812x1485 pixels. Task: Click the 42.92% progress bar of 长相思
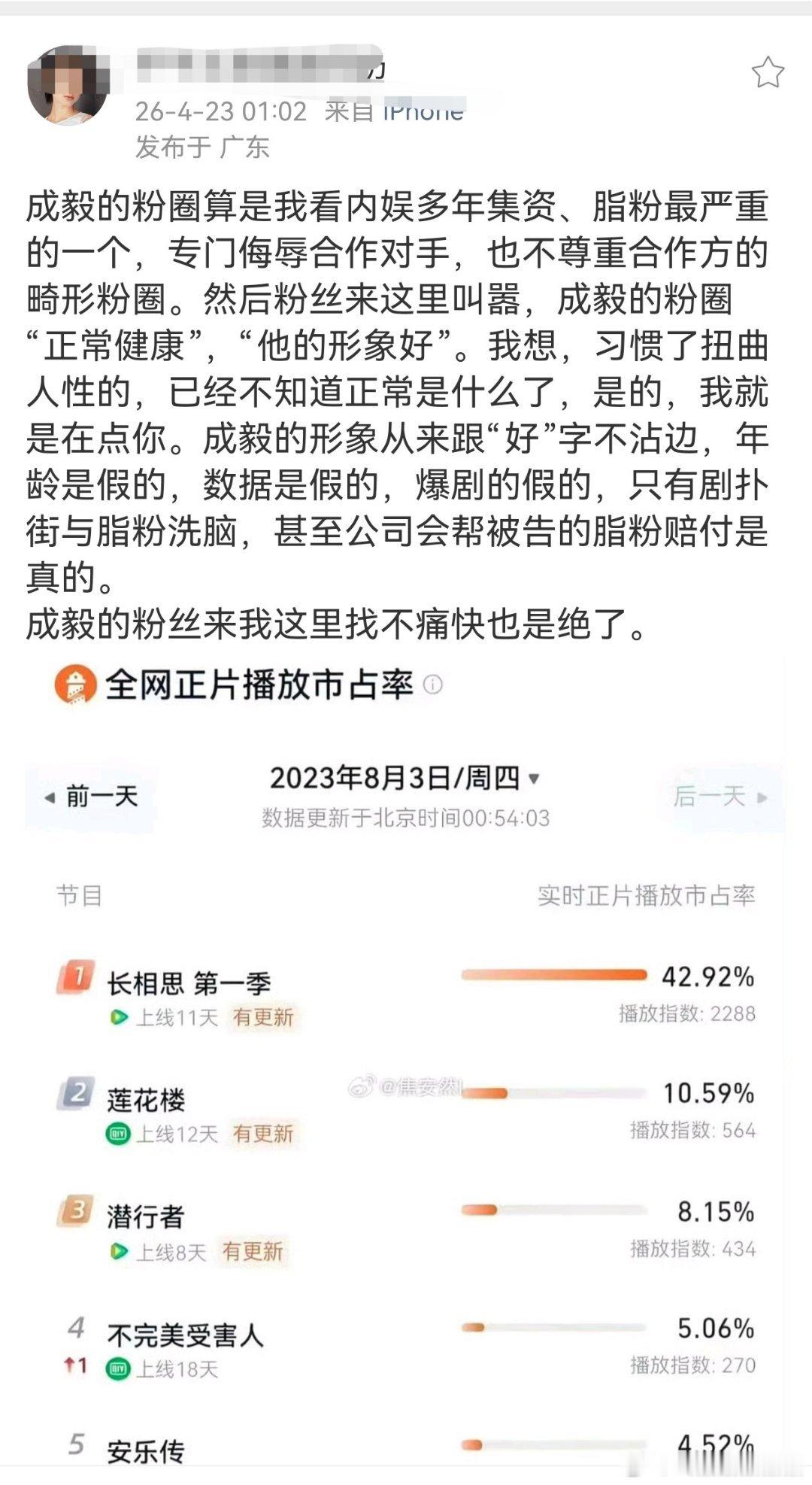coord(555,976)
